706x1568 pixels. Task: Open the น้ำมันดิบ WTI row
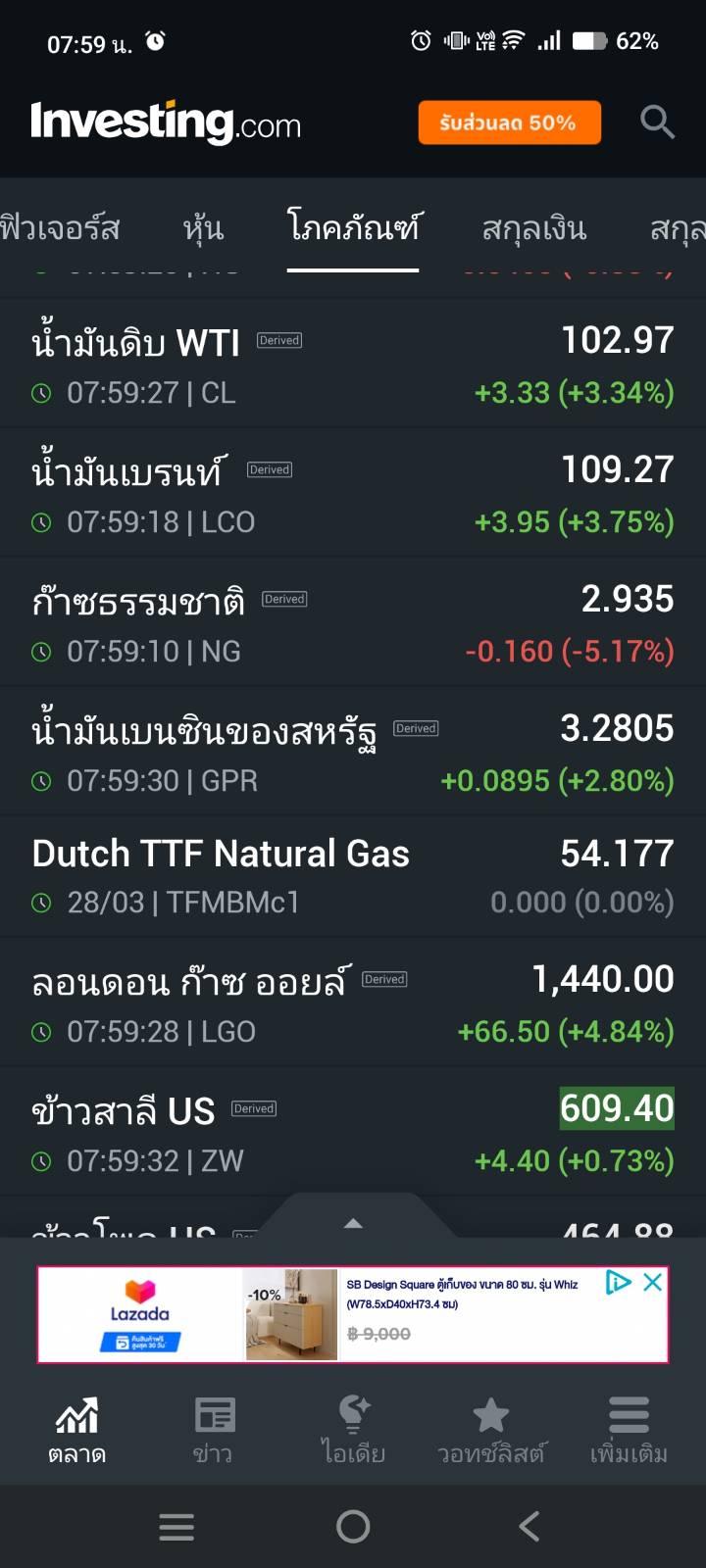[x=353, y=365]
